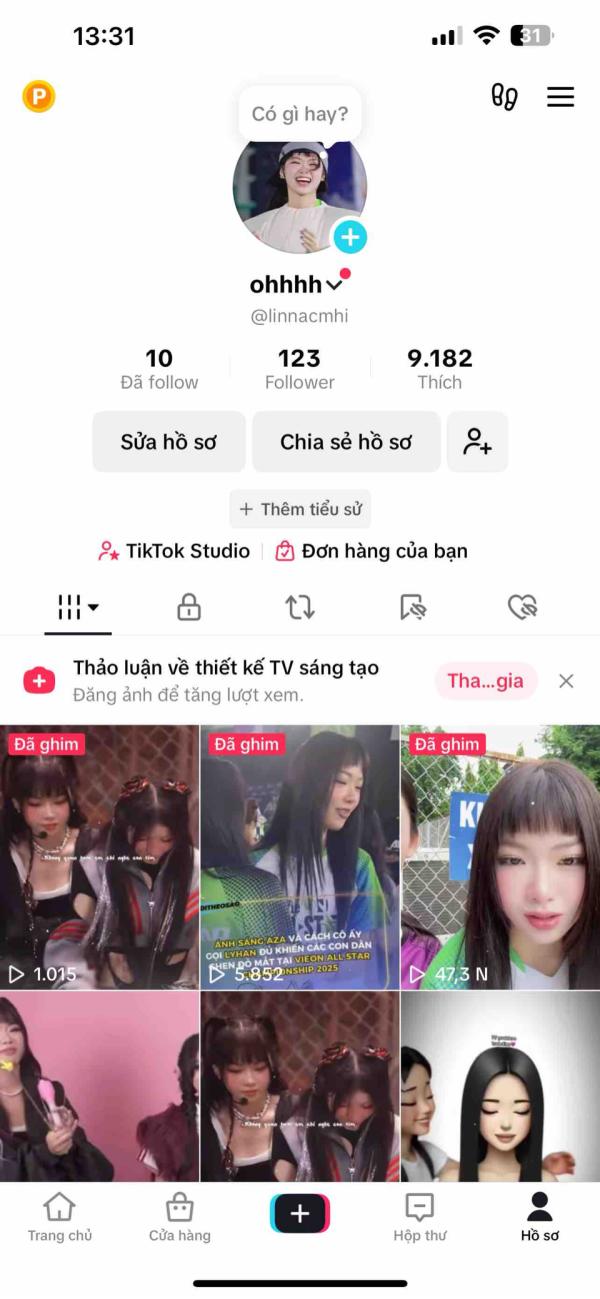Tap Tha...gia button on the banner
The width and height of the screenshot is (600, 1299).
tap(485, 681)
